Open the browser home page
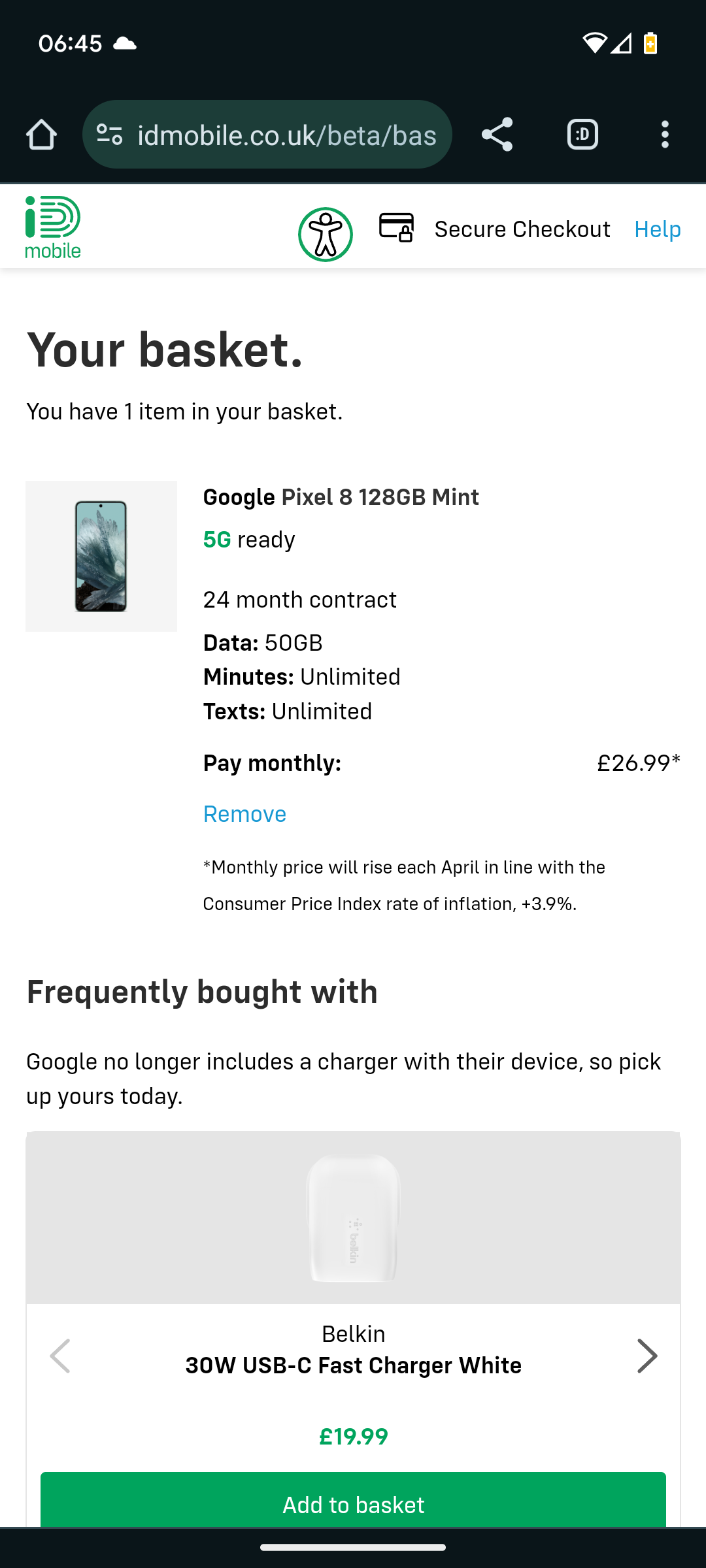This screenshot has height=1568, width=706. coord(41,135)
